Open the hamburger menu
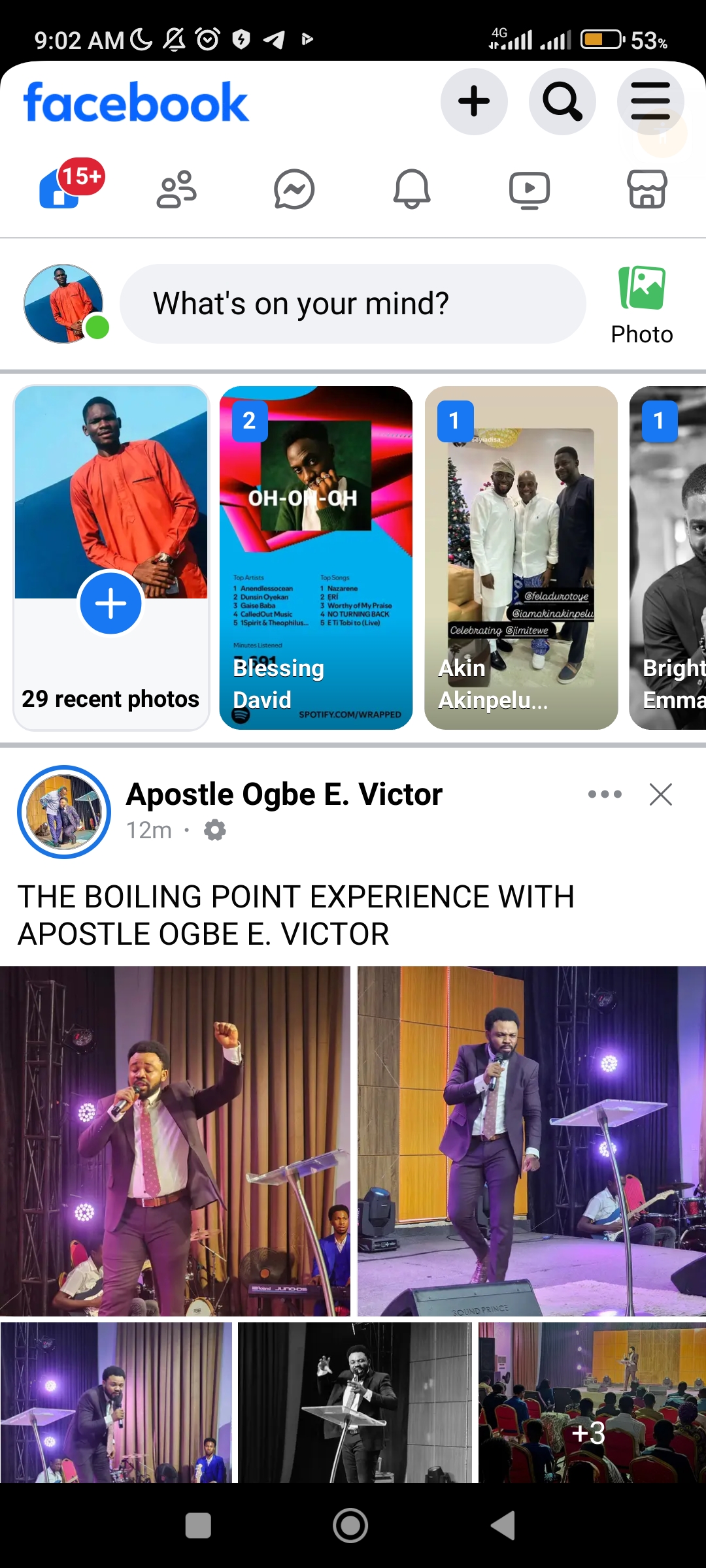The height and width of the screenshot is (1568, 706). coord(650,102)
